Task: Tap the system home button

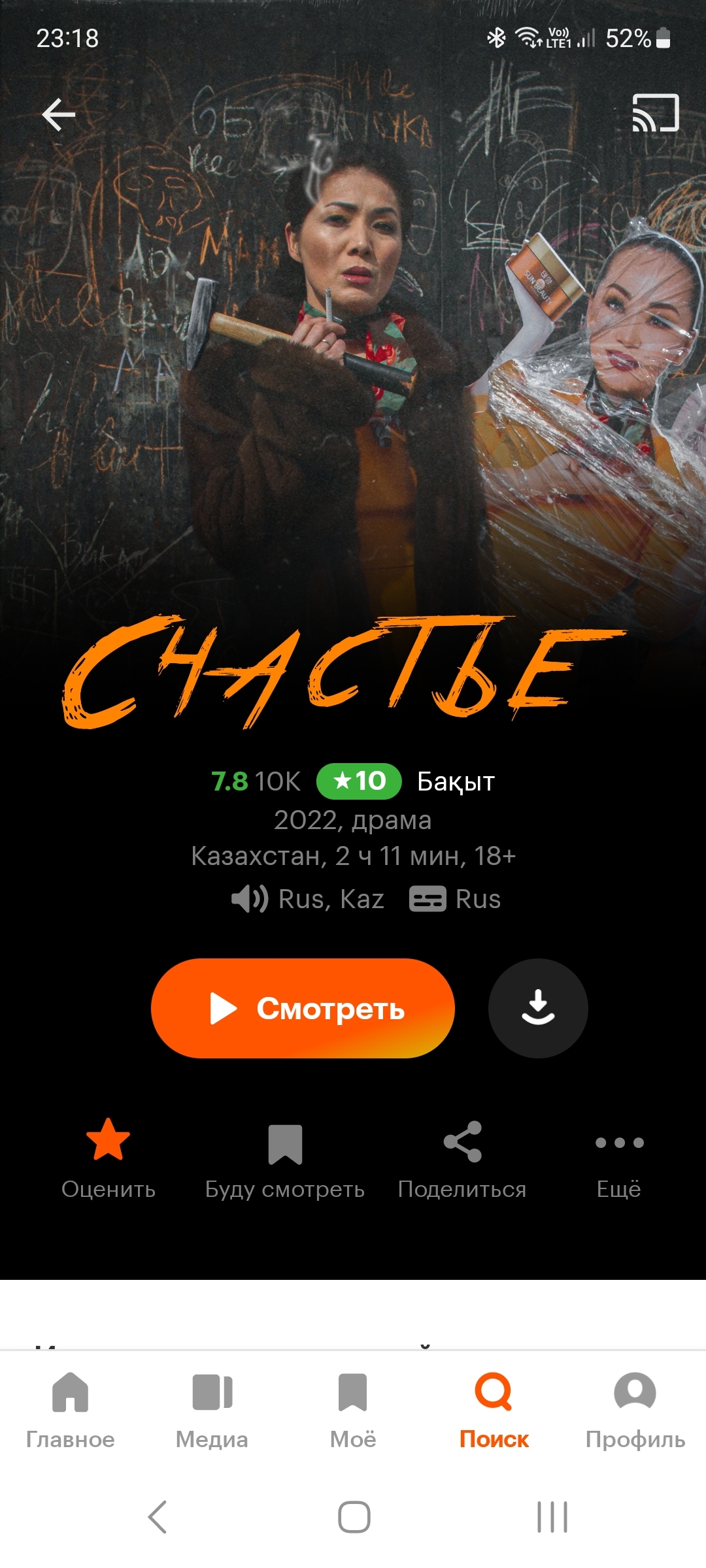Action: pyautogui.click(x=354, y=1516)
